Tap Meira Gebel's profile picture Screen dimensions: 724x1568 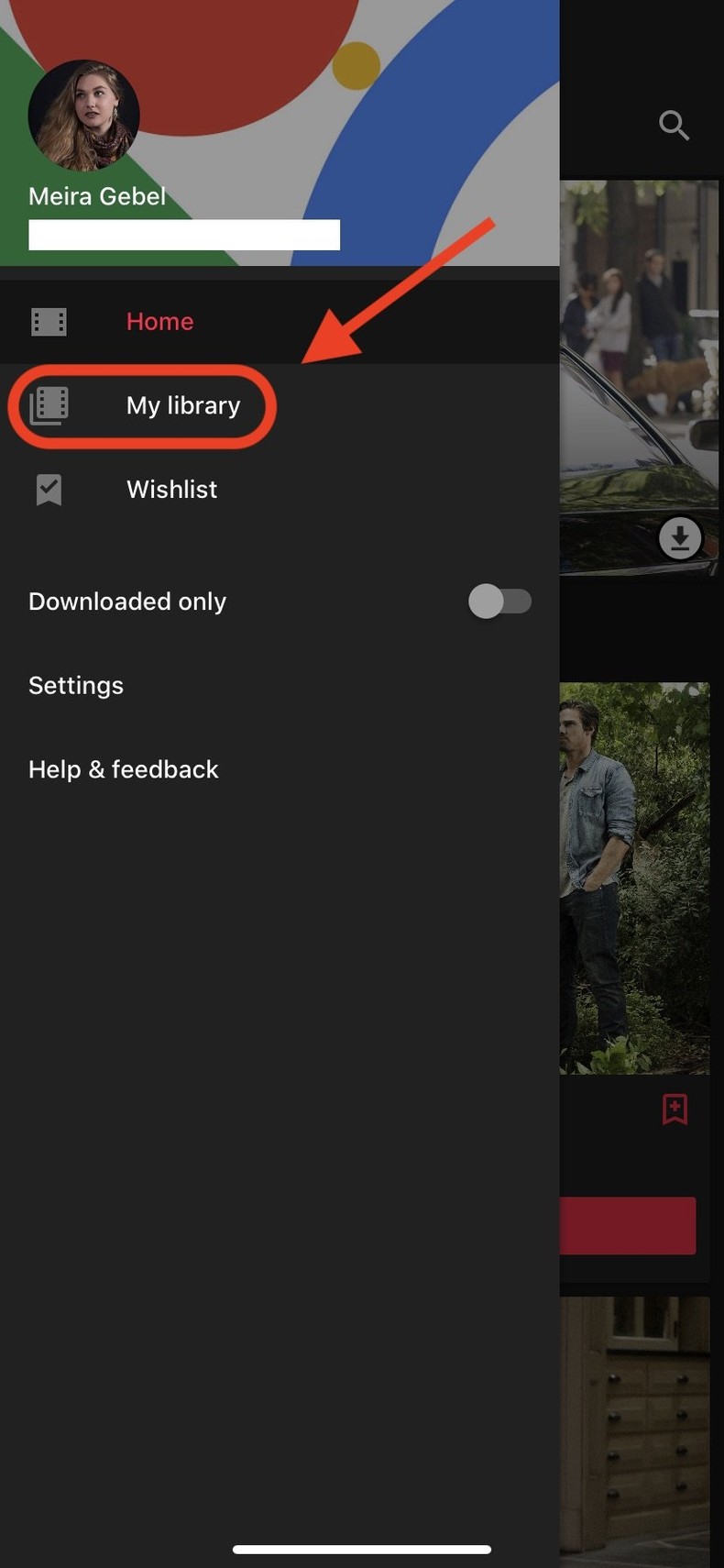point(84,116)
